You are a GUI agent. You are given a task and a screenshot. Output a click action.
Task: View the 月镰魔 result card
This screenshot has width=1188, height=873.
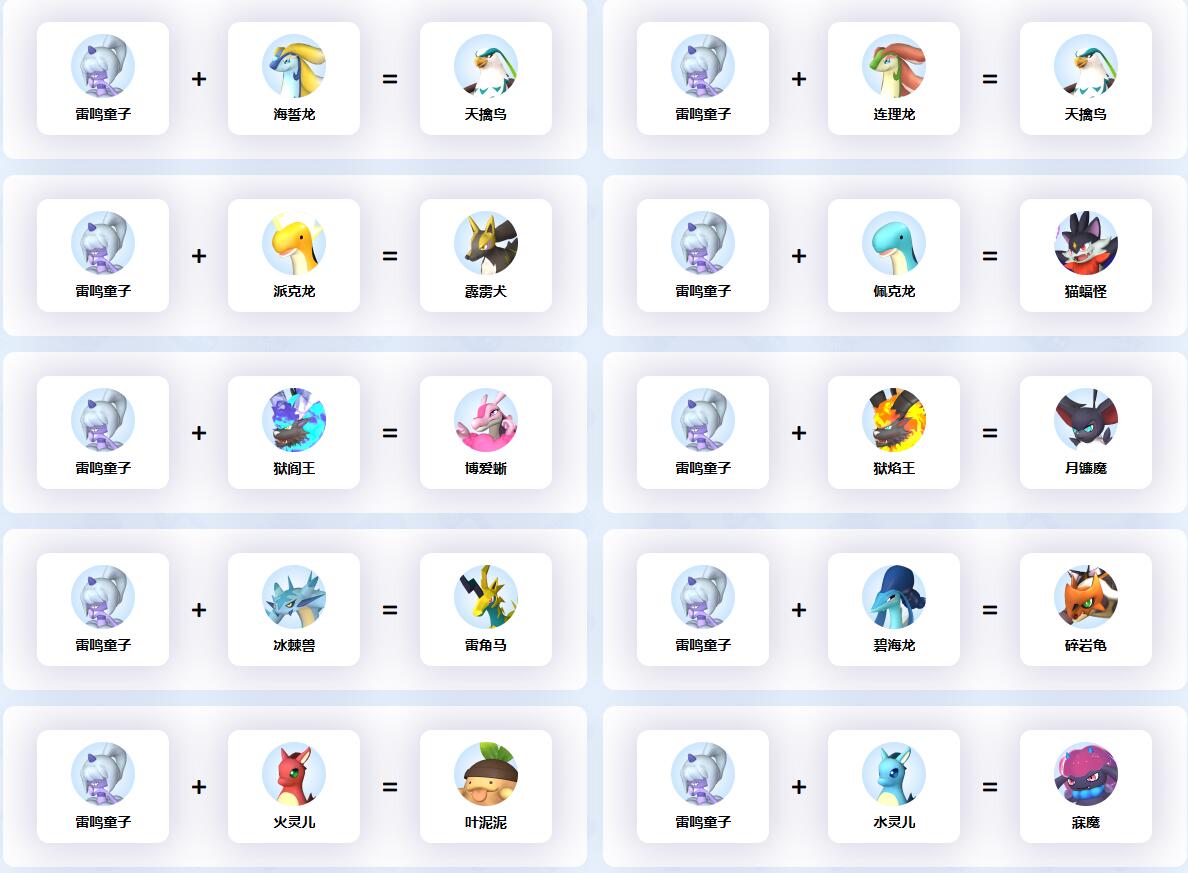tap(1086, 433)
